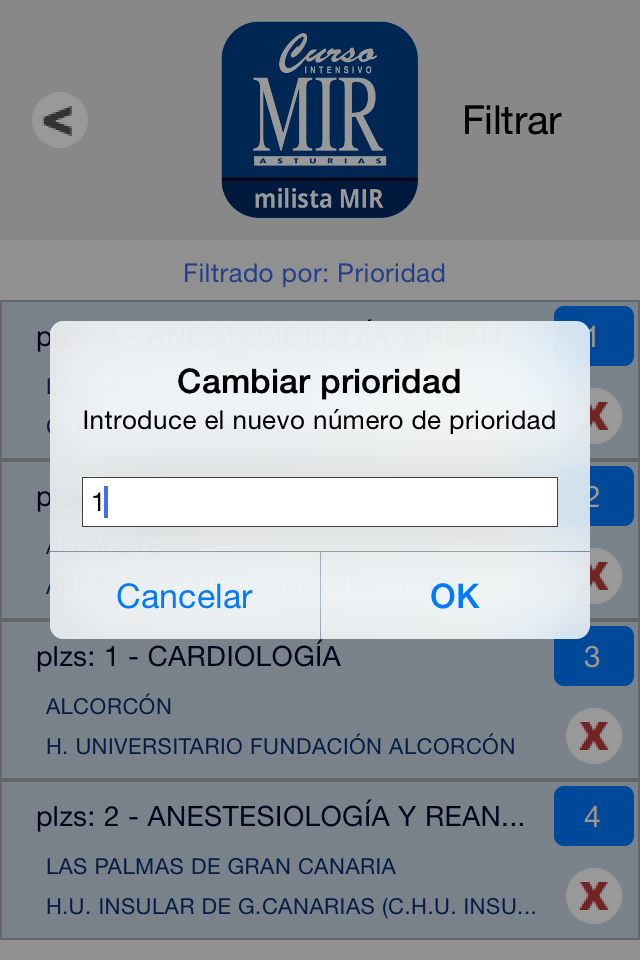Open the Cardiología Alcorcón row

pyautogui.click(x=277, y=700)
